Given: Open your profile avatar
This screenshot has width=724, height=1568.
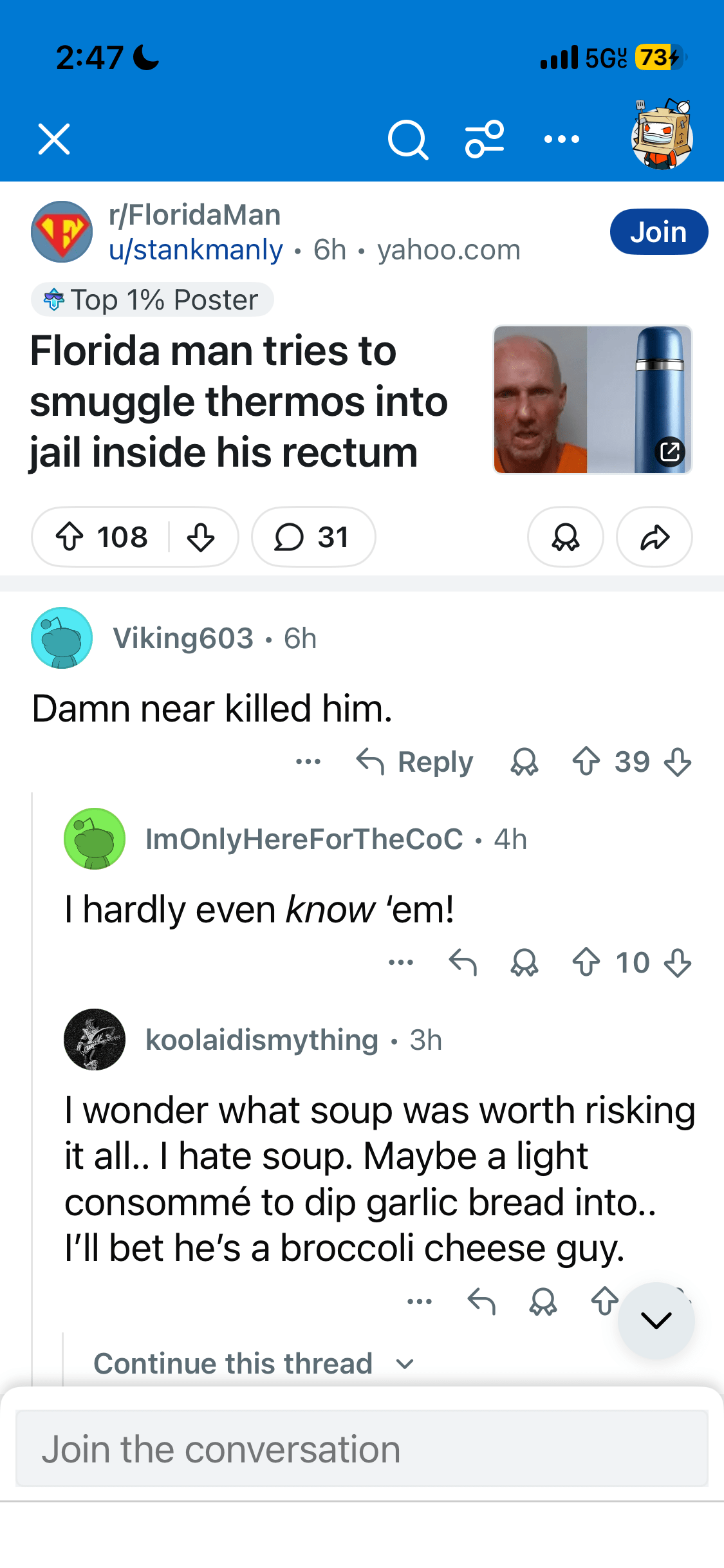Looking at the screenshot, I should pos(662,135).
